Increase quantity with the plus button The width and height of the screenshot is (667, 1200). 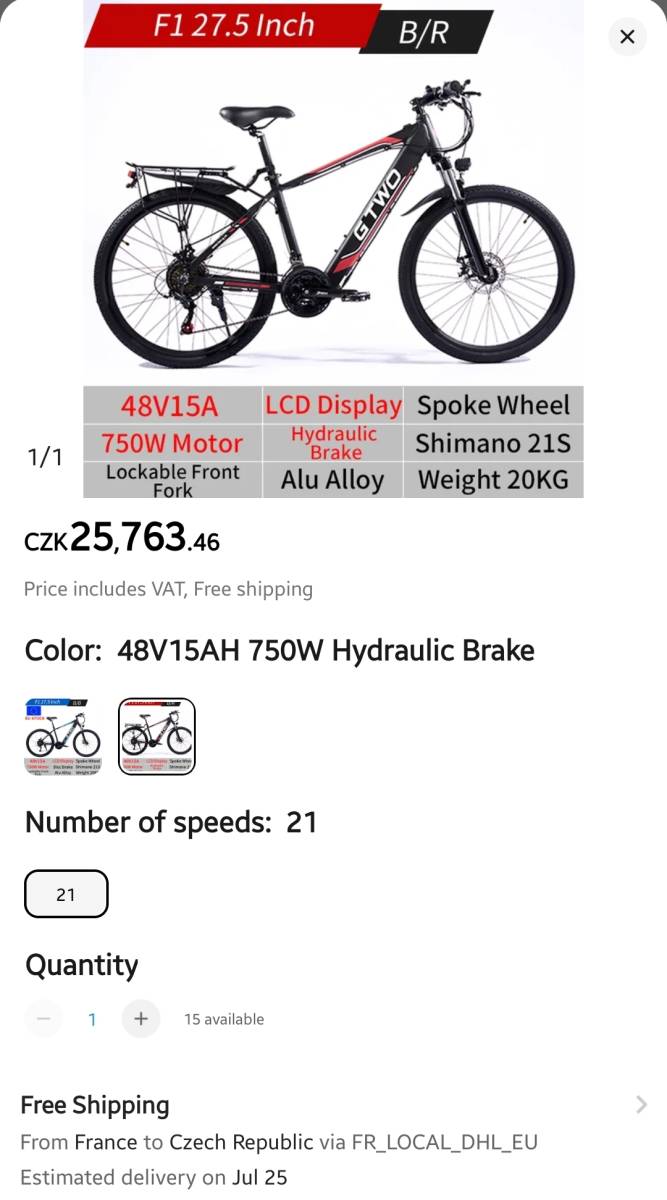[141, 1019]
